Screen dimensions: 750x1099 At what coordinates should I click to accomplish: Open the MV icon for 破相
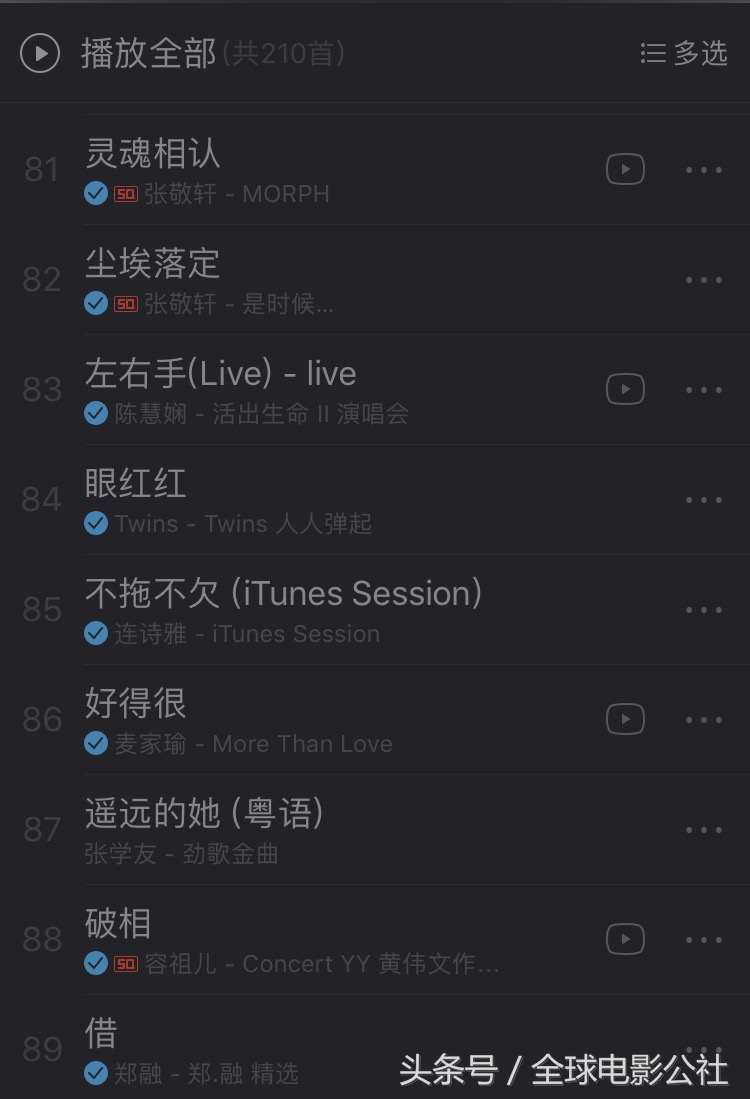click(x=625, y=939)
